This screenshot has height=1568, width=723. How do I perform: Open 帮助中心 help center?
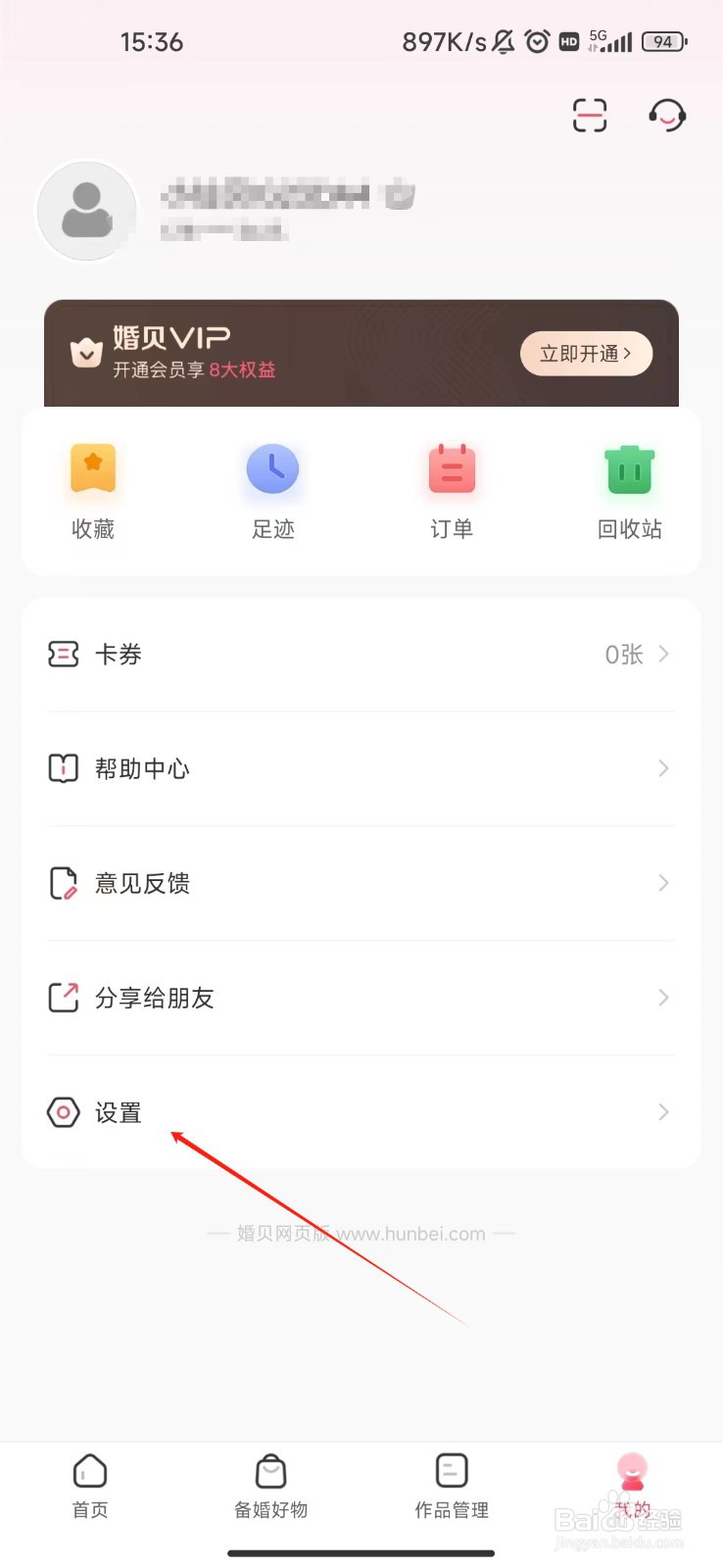coord(361,768)
